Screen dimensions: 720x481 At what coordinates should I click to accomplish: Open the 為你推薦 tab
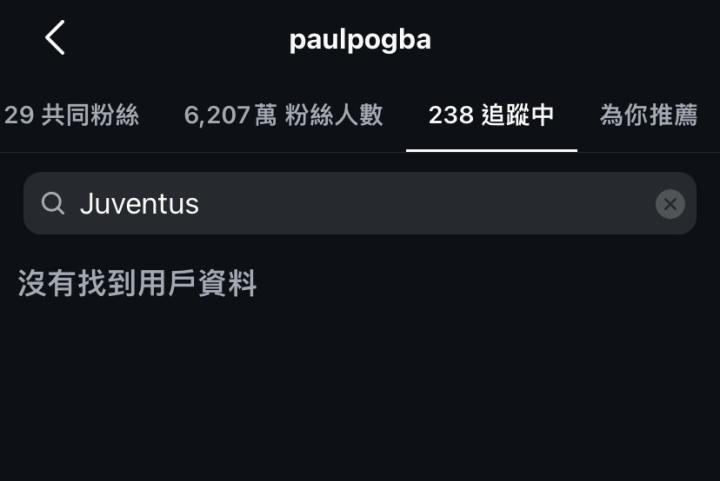tap(648, 115)
